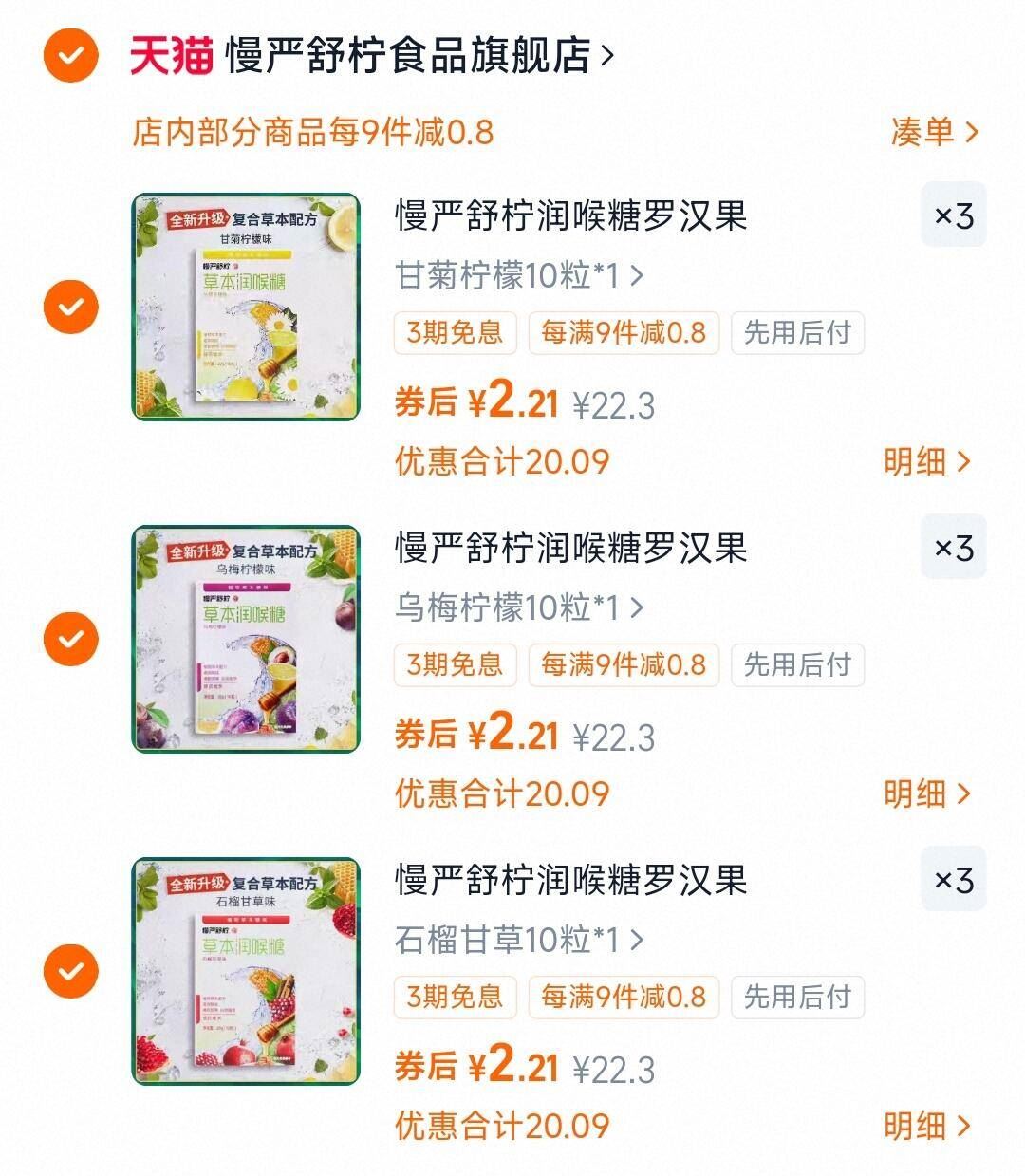Image resolution: width=1025 pixels, height=1176 pixels.
Task: Uncheck the 石榴甘草 item checkbox
Action: (69, 972)
